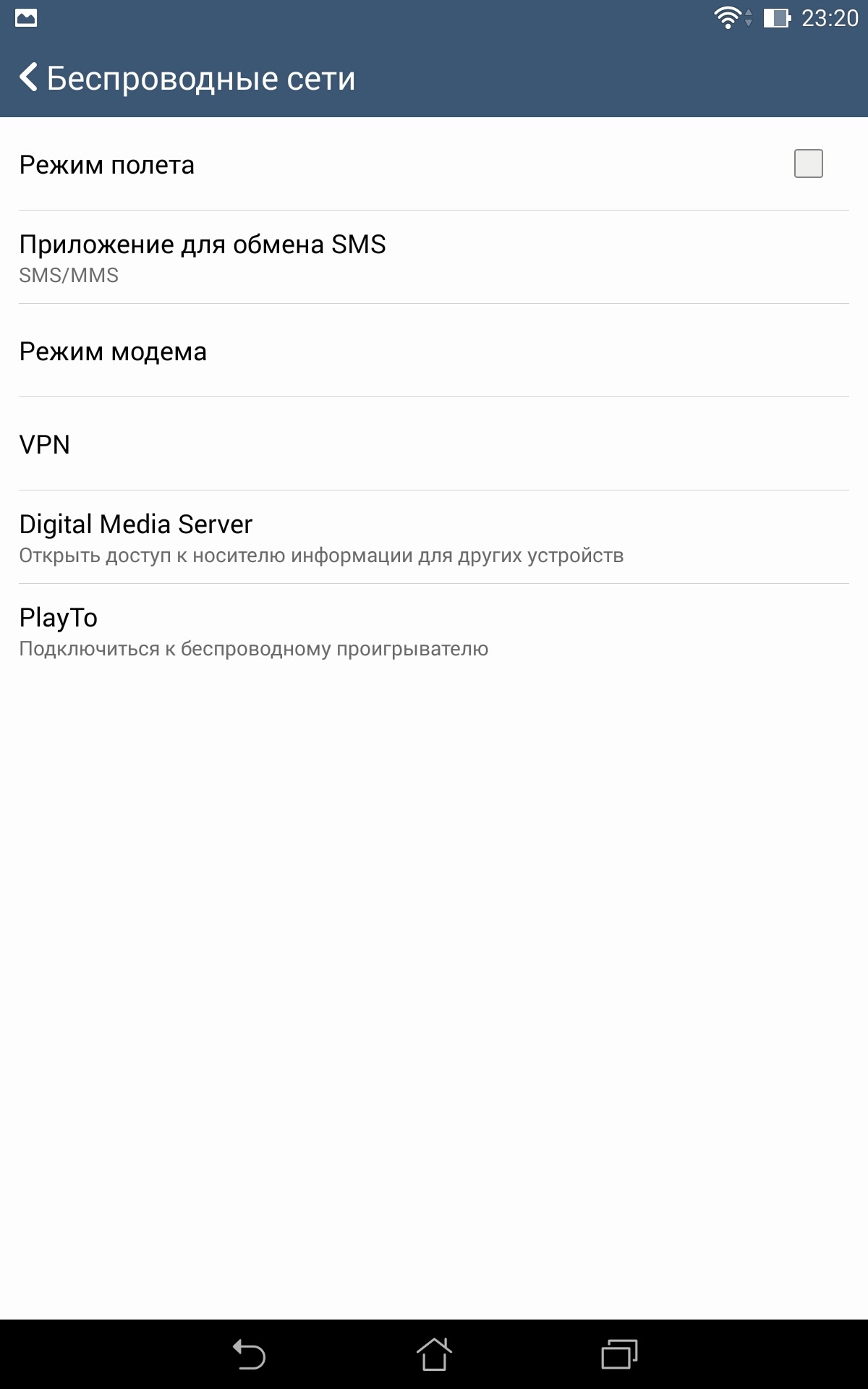The width and height of the screenshot is (868, 1389).
Task: Tap the system home button
Action: [434, 1354]
